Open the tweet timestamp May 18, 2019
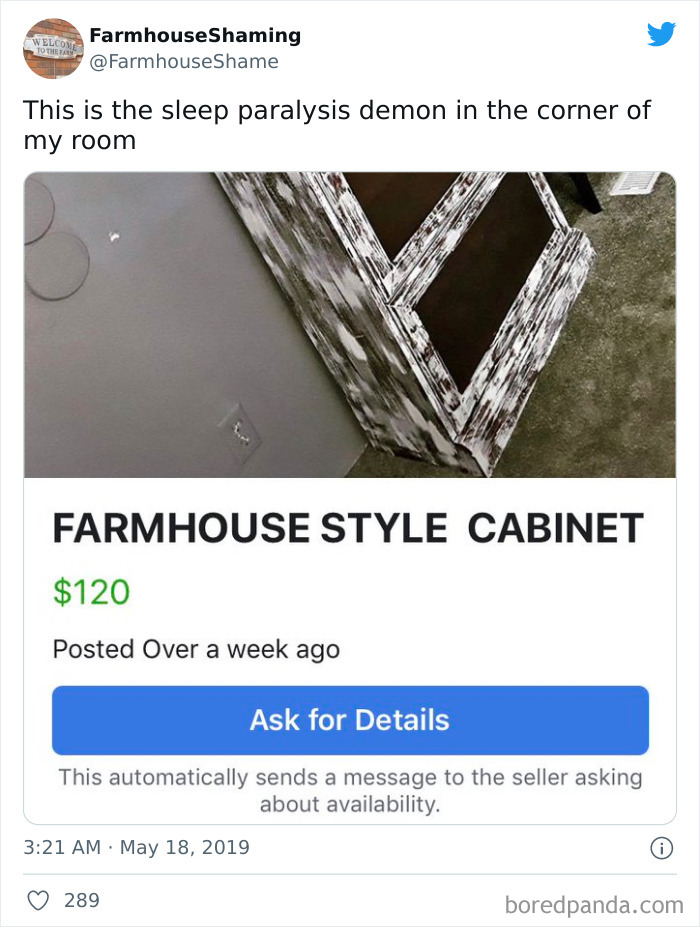The width and height of the screenshot is (700, 927). click(136, 848)
